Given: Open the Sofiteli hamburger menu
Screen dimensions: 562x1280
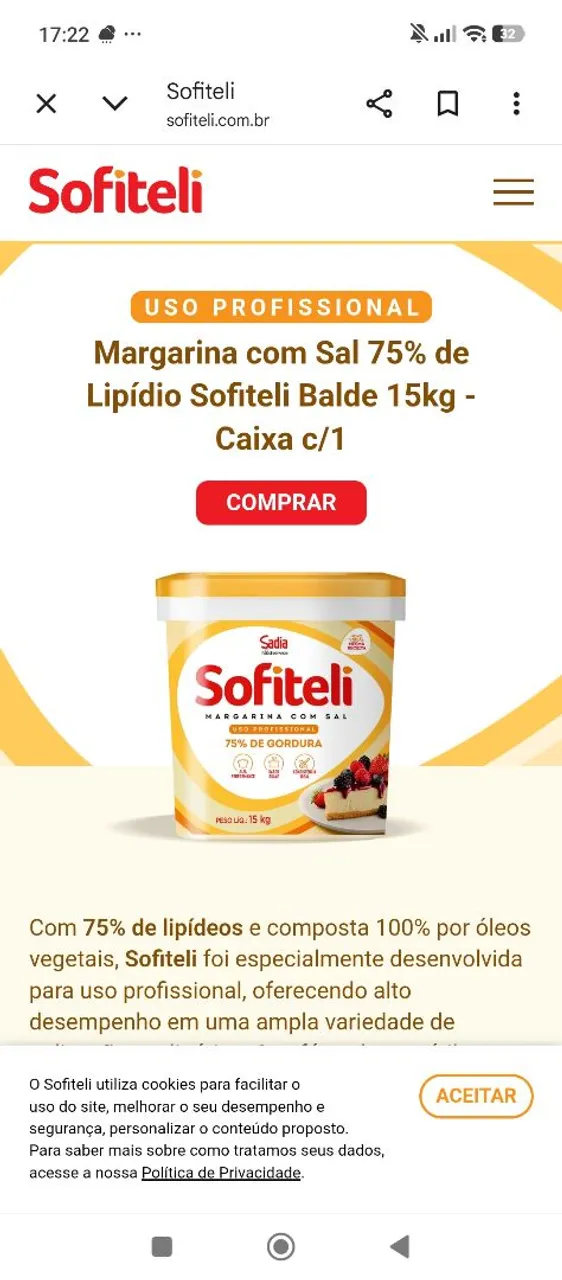Looking at the screenshot, I should pyautogui.click(x=514, y=192).
